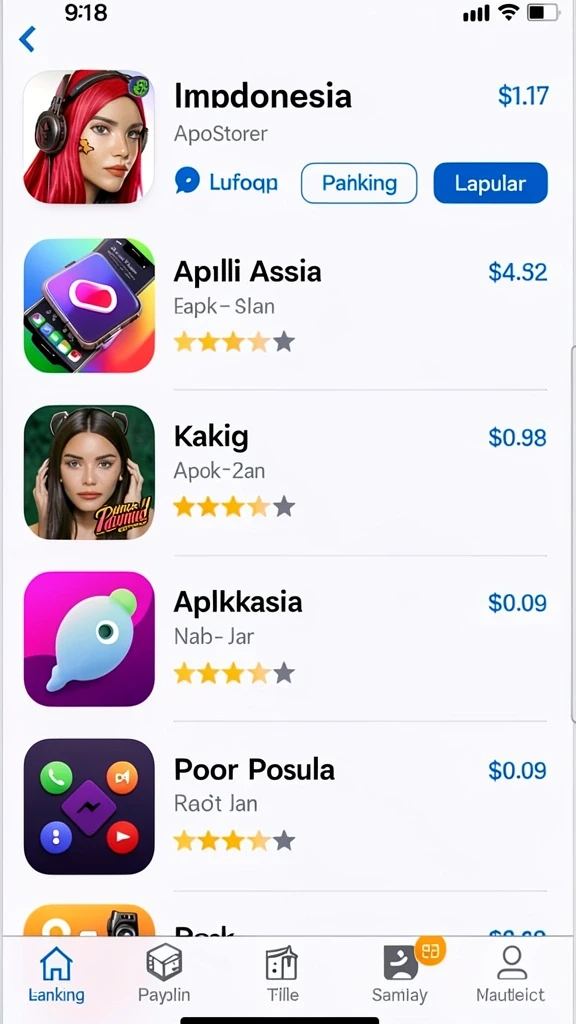The image size is (576, 1024).
Task: Open the Poor Posula app listing
Action: (x=285, y=807)
